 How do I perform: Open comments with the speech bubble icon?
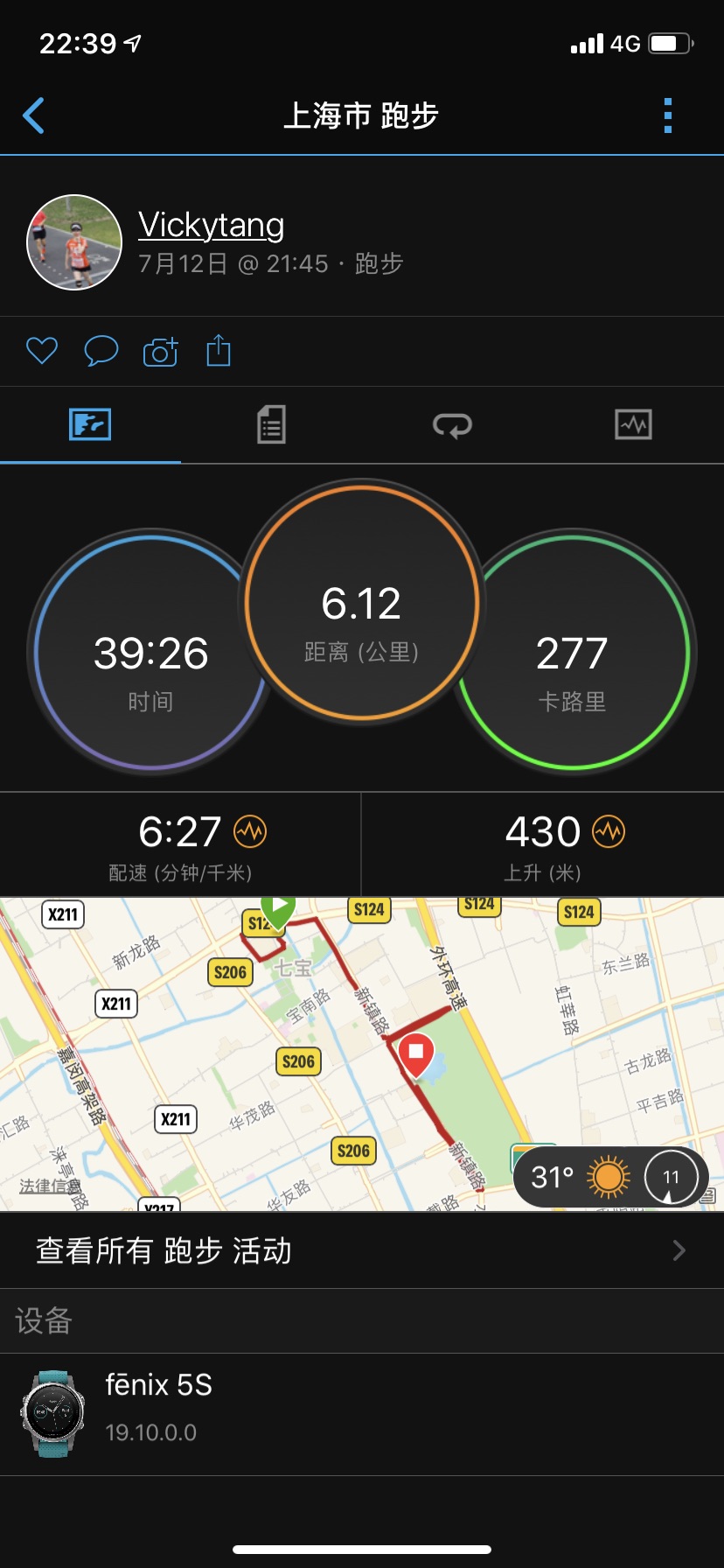pos(101,351)
